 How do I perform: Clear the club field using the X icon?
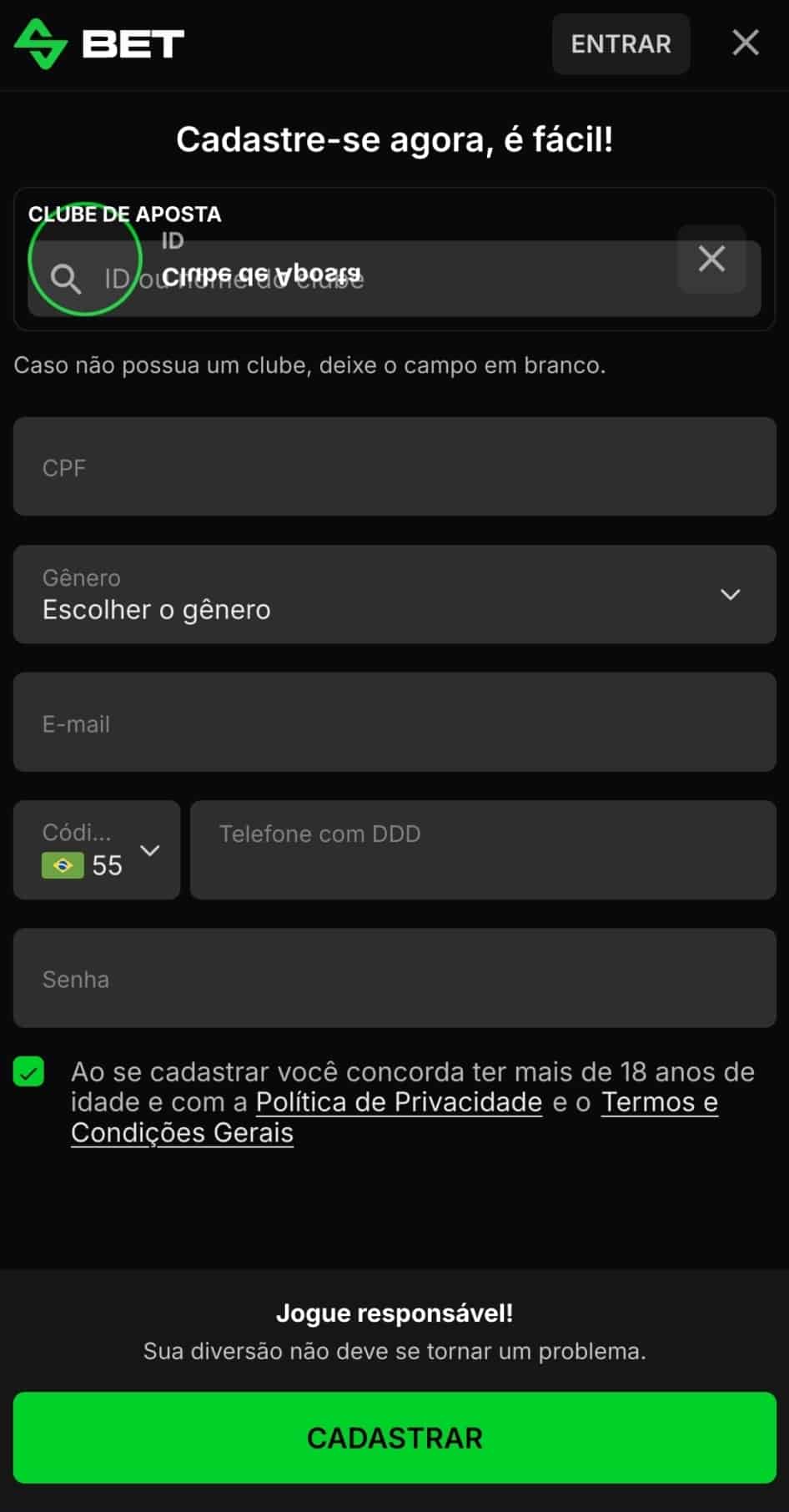tap(711, 260)
